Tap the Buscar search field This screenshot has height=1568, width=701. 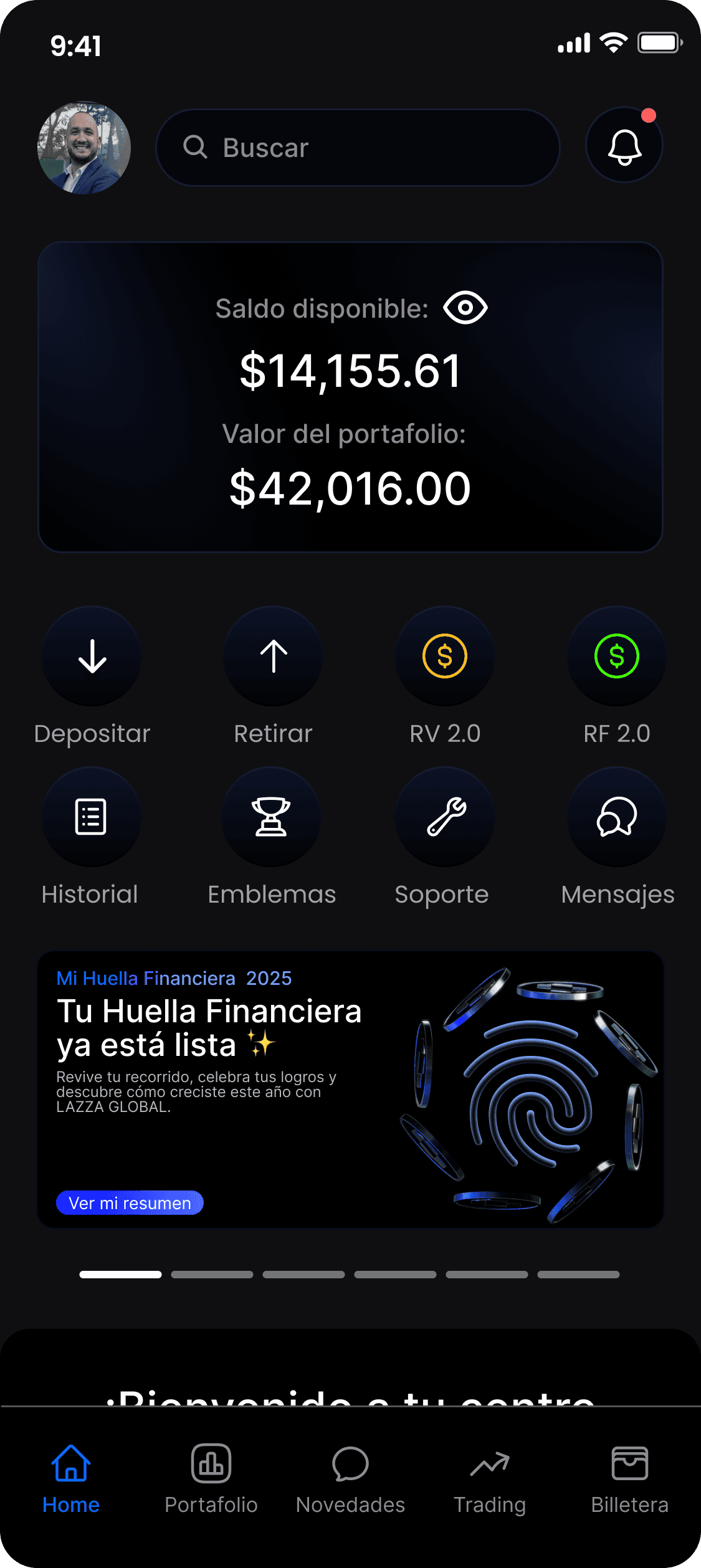(x=358, y=148)
